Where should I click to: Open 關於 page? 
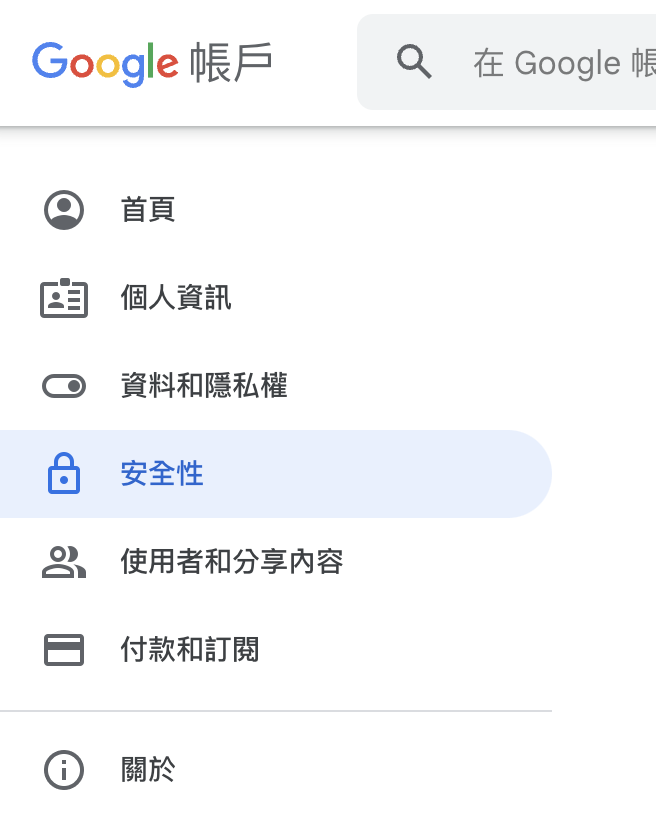[148, 770]
